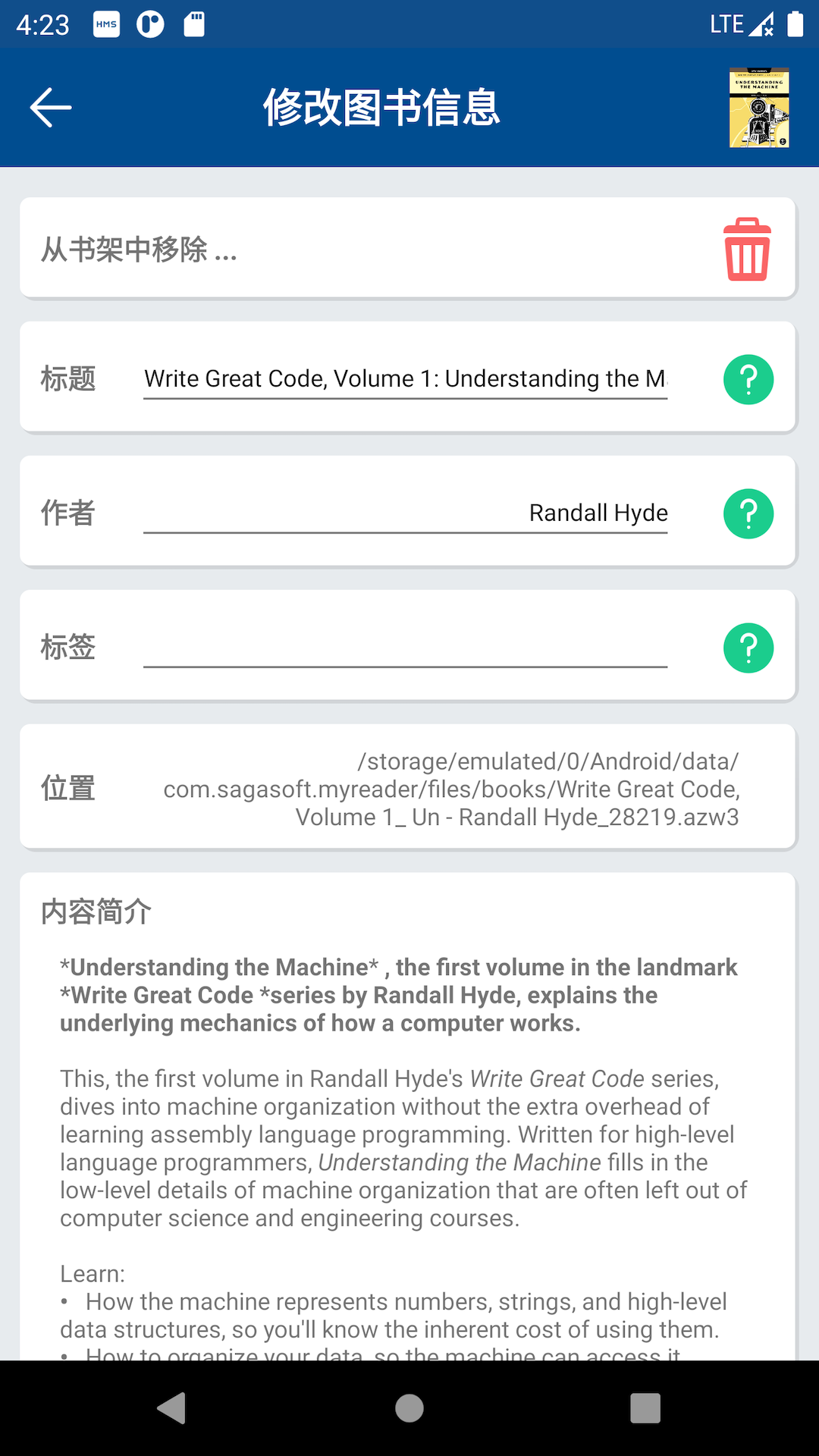Open help for the 标题 field
The height and width of the screenshot is (1456, 819).
[748, 379]
